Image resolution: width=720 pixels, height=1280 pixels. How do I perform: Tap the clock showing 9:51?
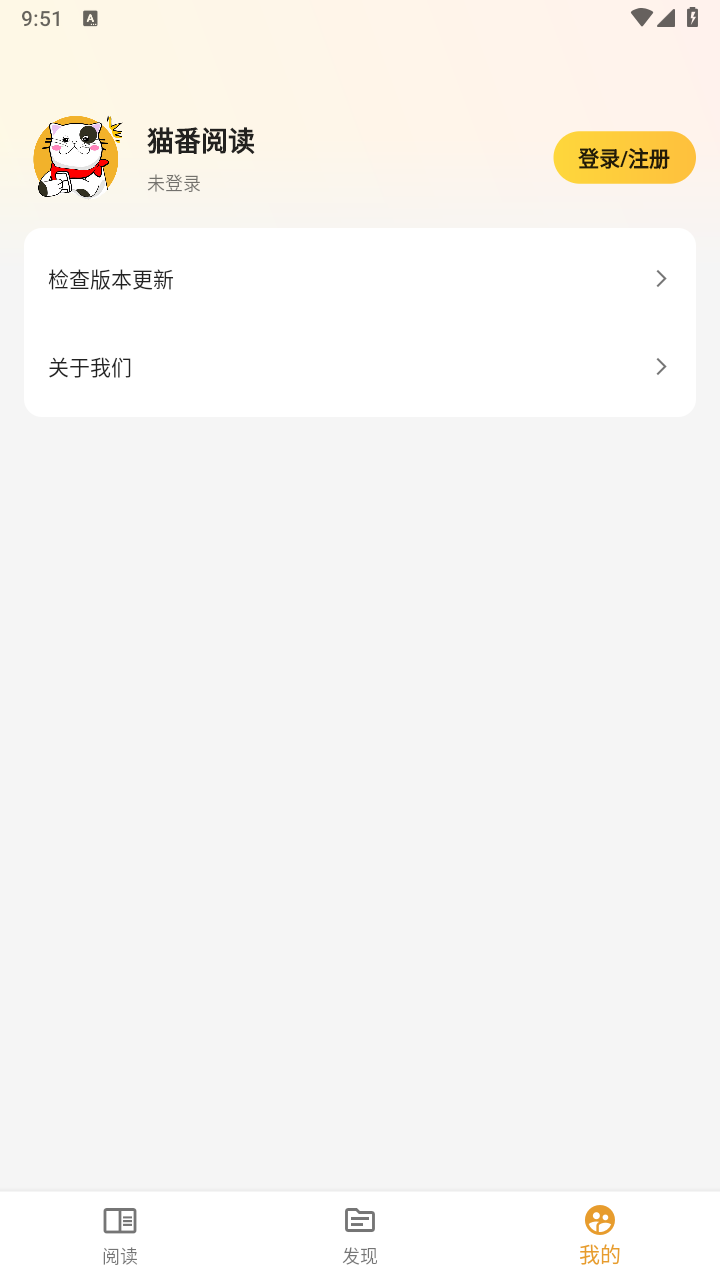coord(42,17)
